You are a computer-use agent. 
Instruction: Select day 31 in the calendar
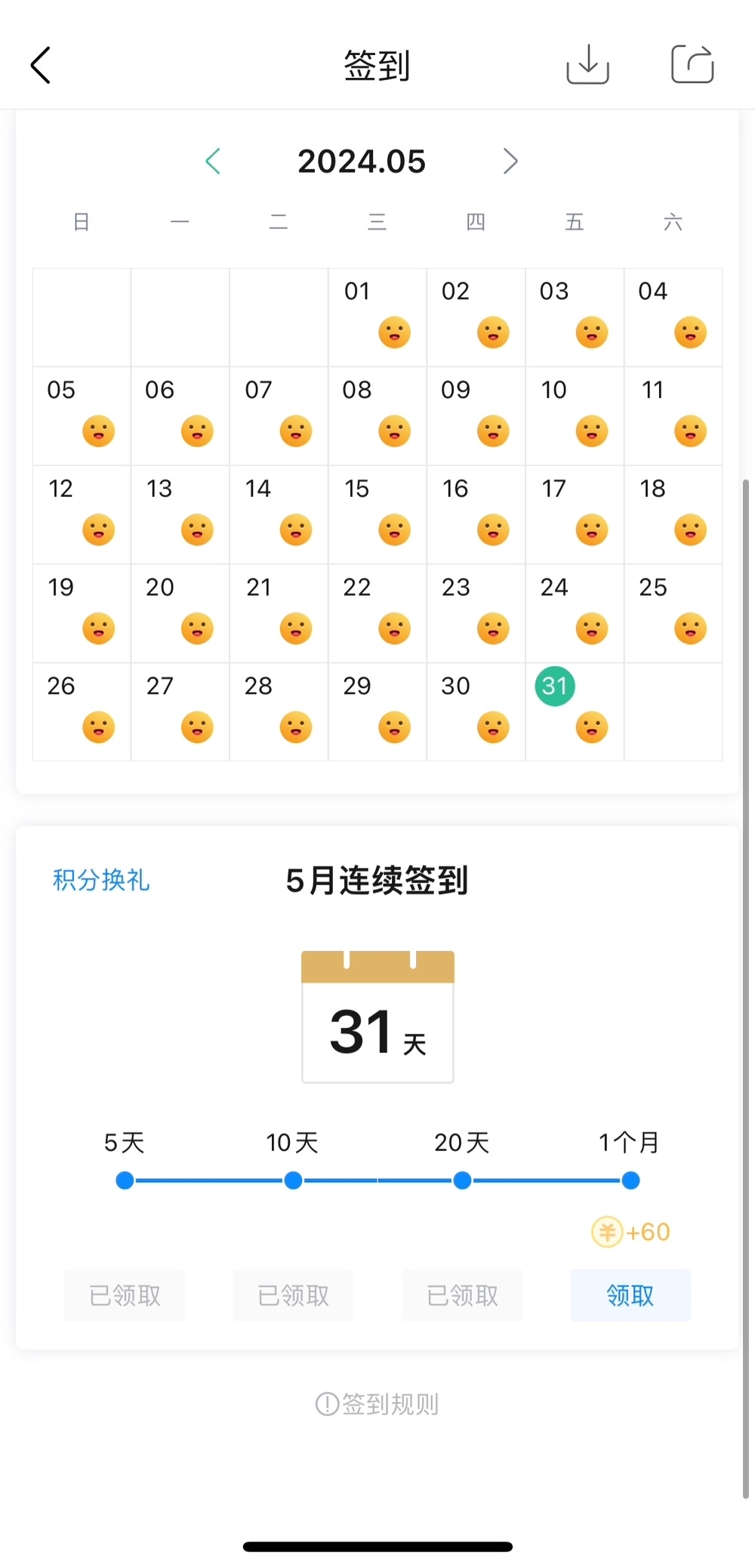pyautogui.click(x=574, y=710)
